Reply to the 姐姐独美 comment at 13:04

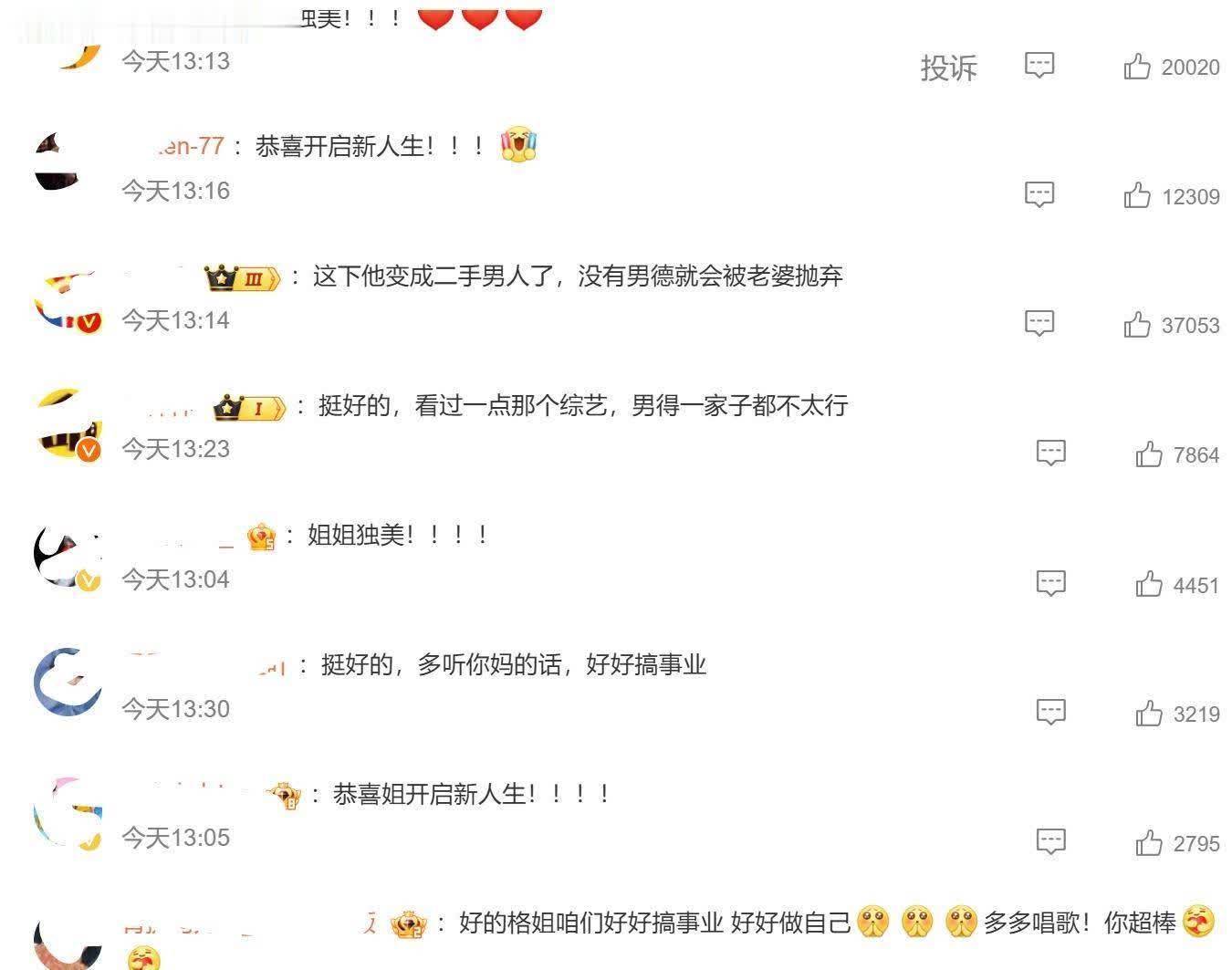pos(1050,583)
